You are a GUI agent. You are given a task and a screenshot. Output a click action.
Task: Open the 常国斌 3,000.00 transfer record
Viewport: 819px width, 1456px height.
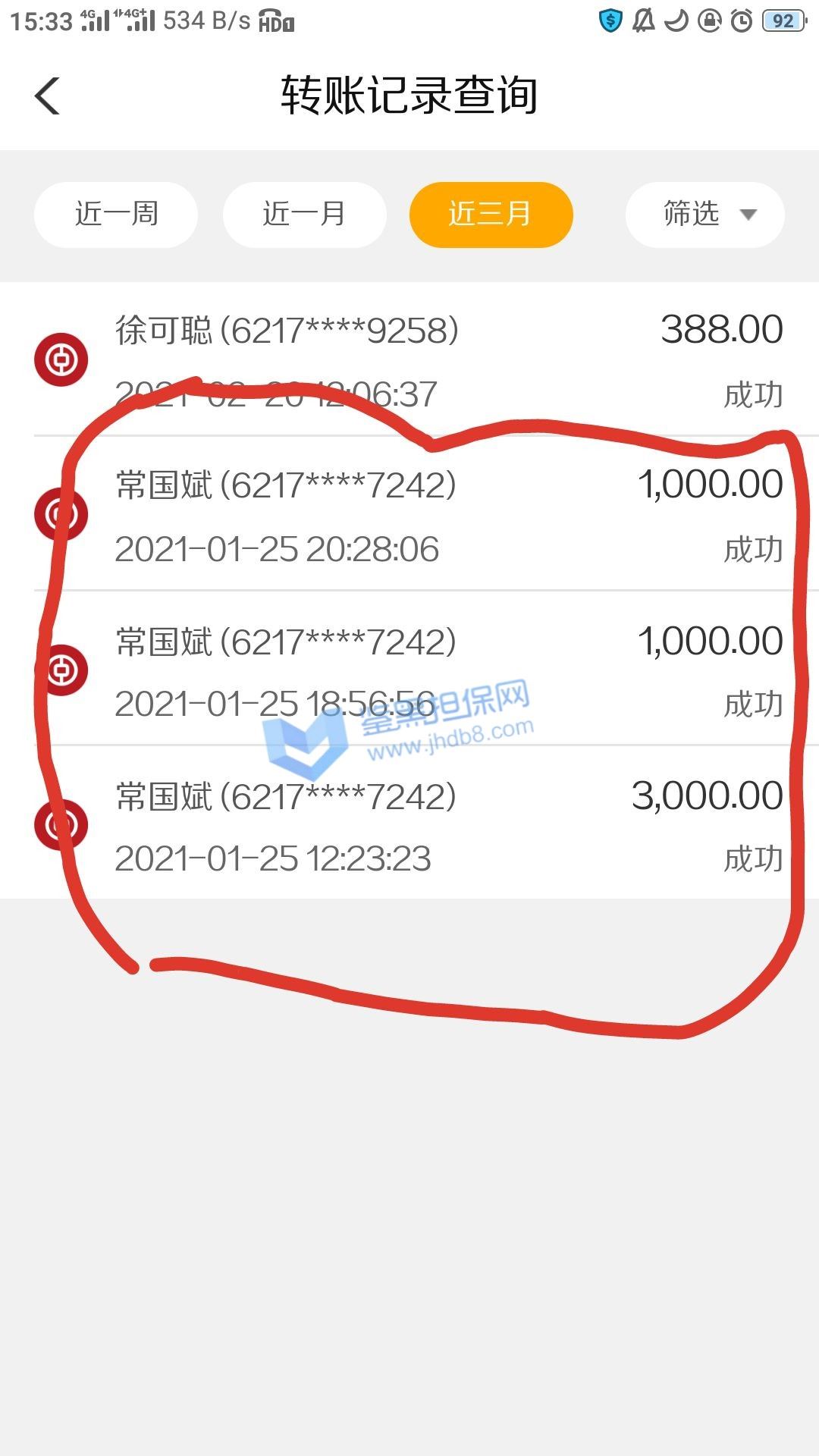coord(409,824)
